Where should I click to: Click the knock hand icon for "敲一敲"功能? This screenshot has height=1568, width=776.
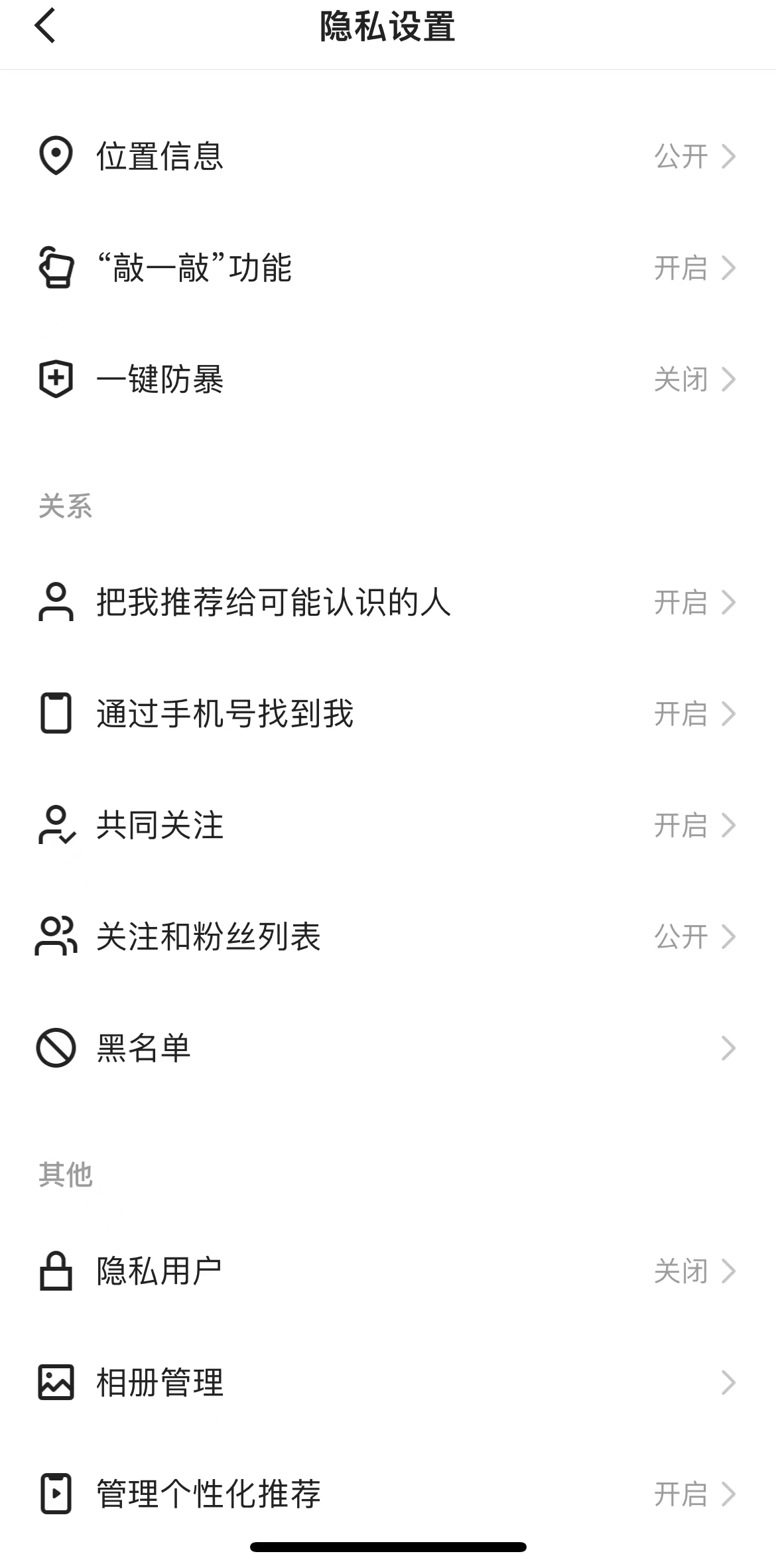click(x=56, y=268)
